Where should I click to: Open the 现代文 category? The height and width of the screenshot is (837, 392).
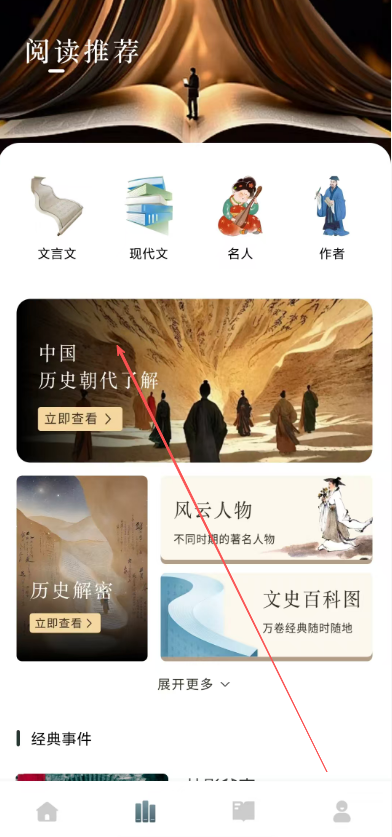[149, 218]
